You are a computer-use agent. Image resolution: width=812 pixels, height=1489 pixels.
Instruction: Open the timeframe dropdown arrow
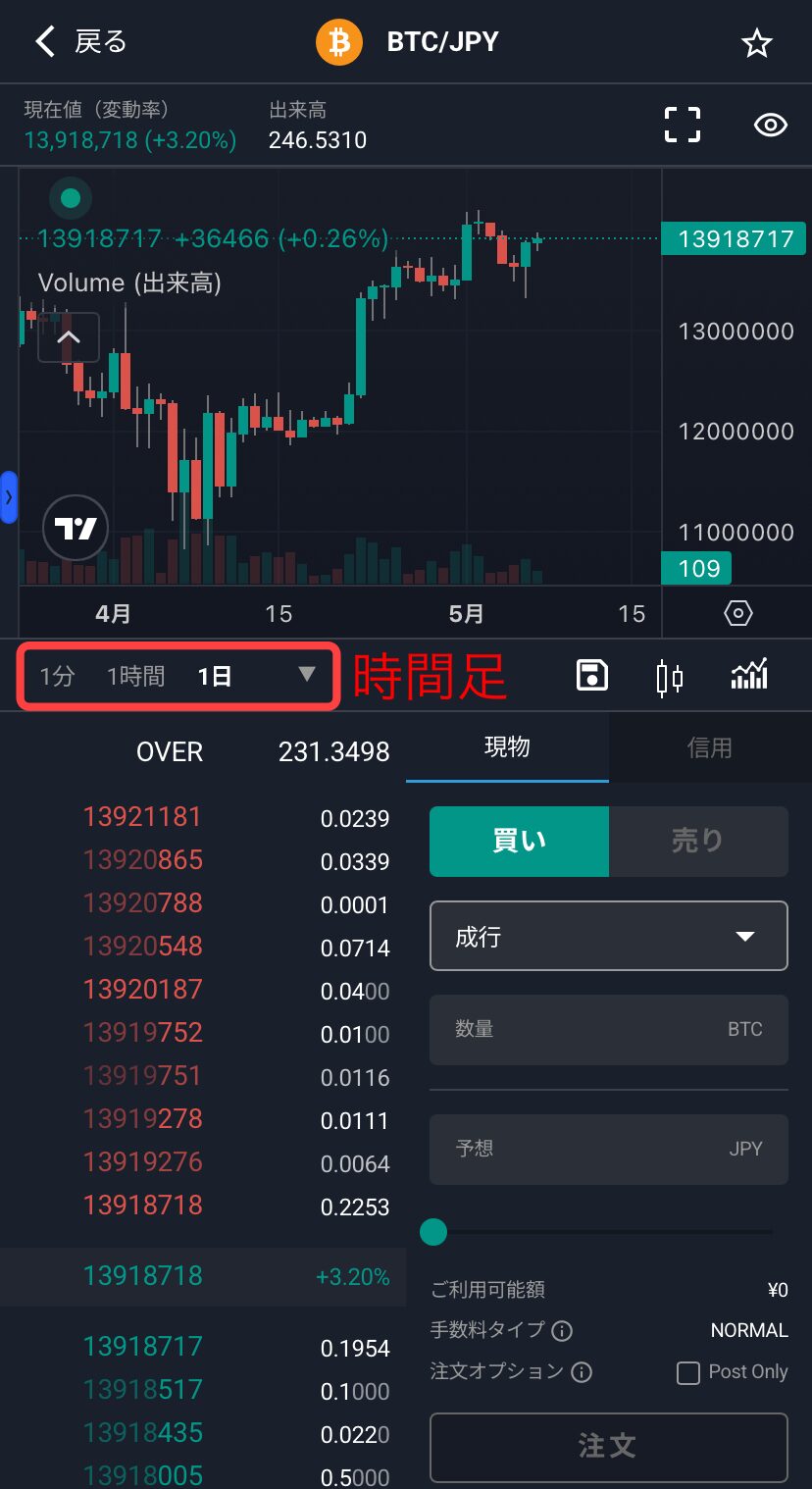(307, 675)
